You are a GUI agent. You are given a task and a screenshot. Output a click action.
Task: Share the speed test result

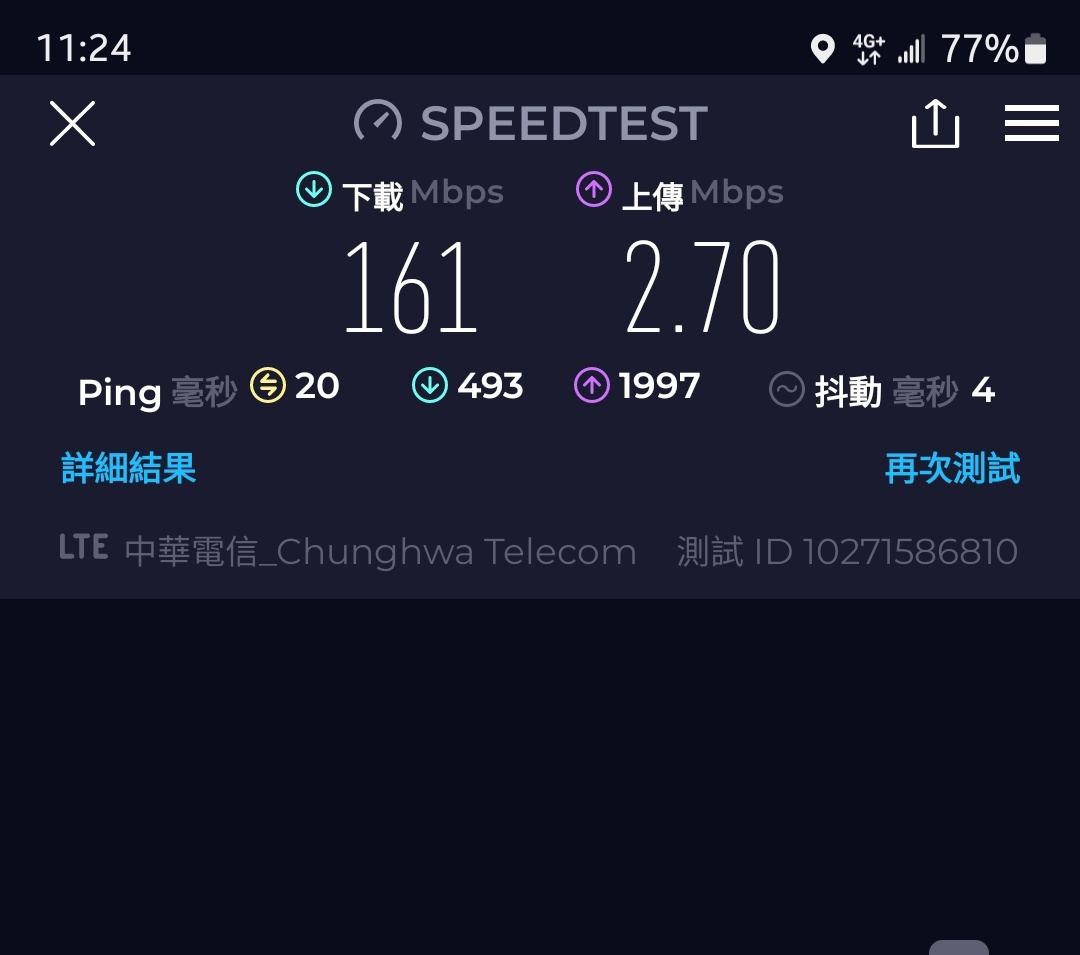tap(935, 124)
